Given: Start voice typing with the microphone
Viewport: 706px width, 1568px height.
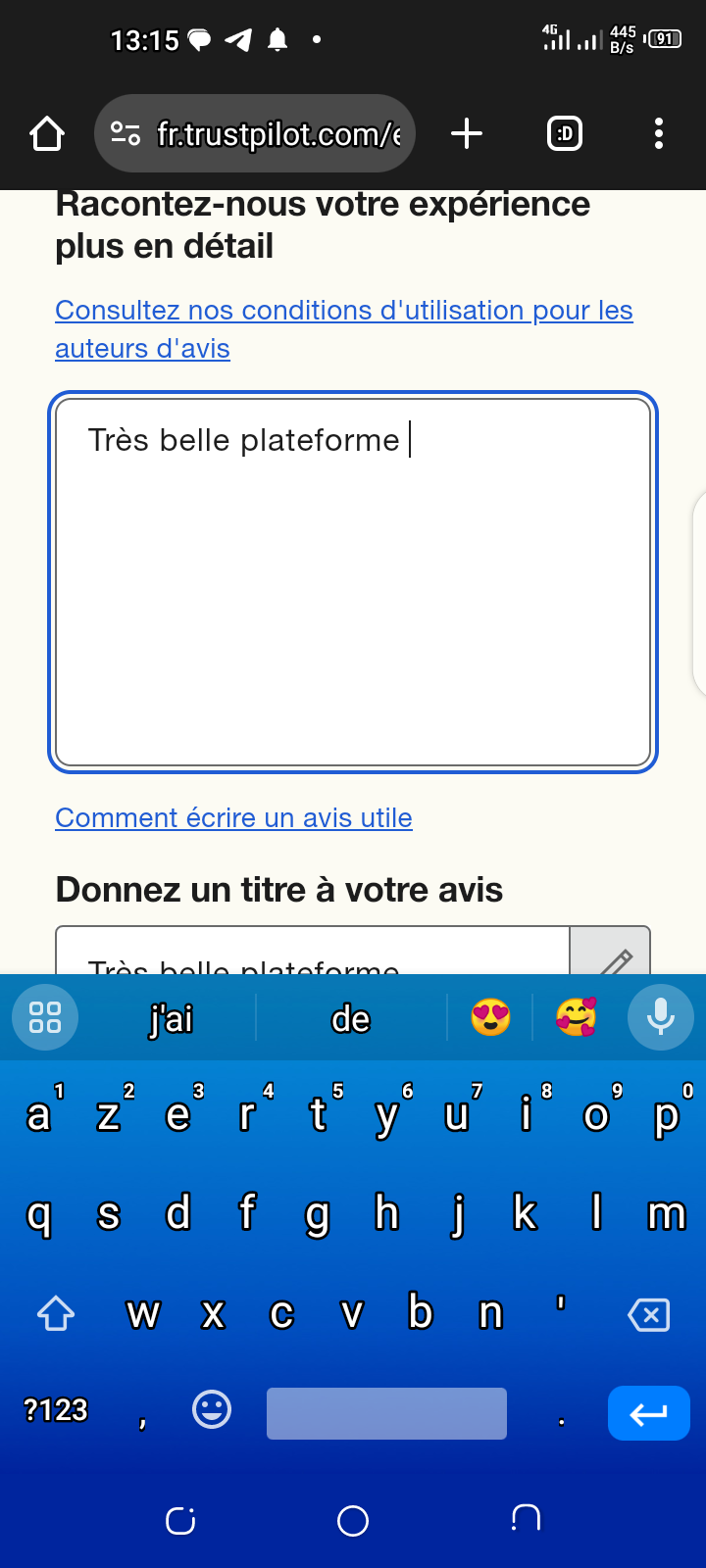Looking at the screenshot, I should click(x=660, y=1017).
